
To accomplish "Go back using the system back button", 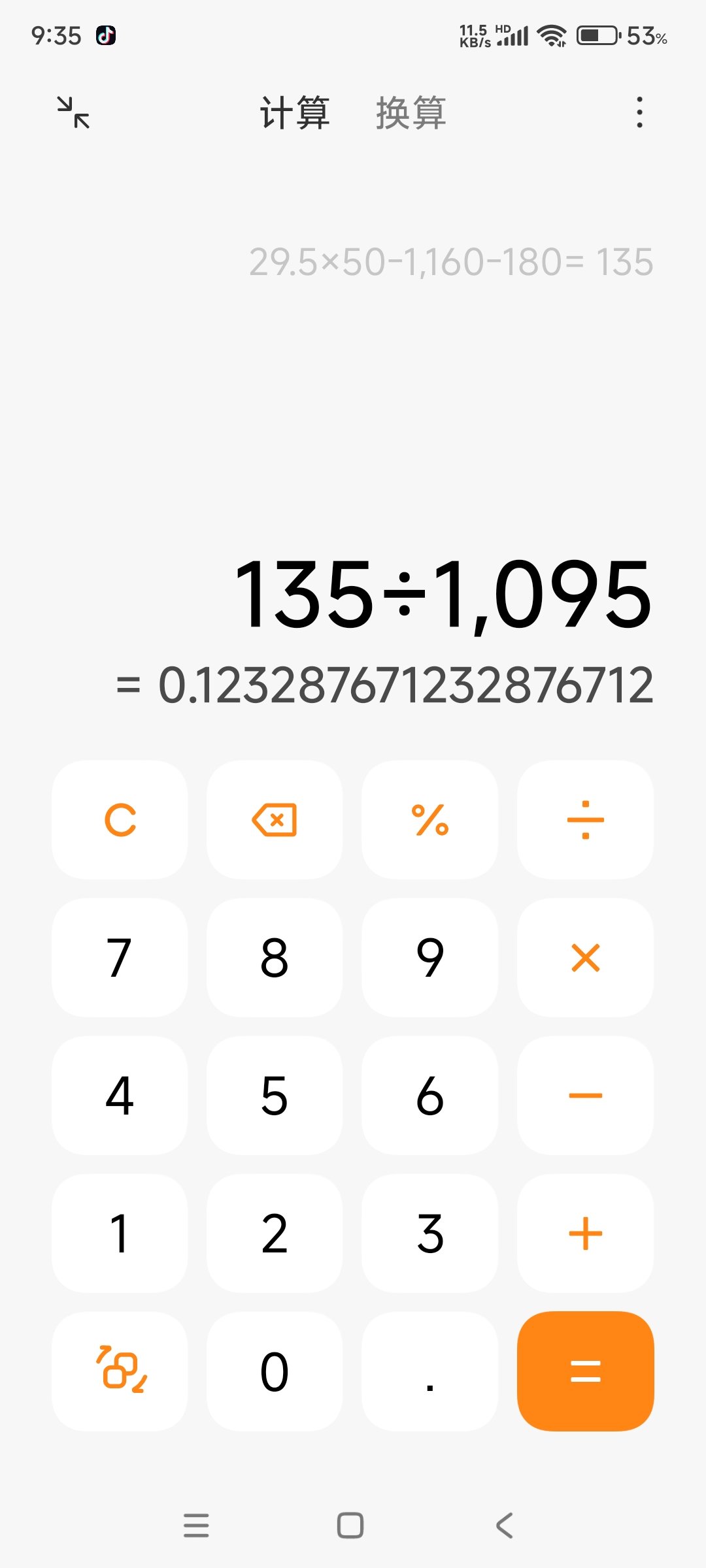I will coord(504,1526).
